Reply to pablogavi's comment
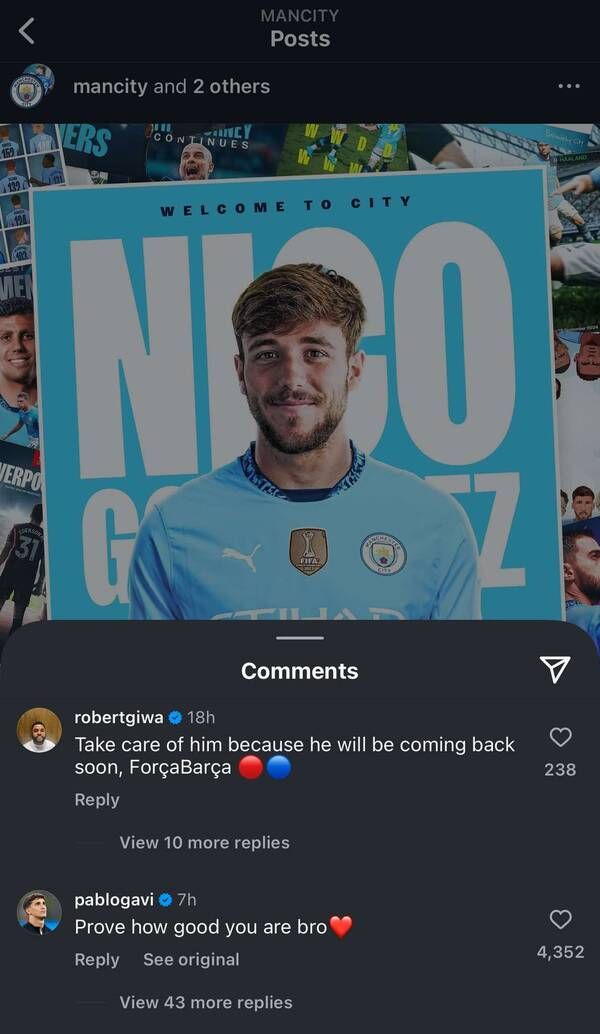This screenshot has width=600, height=1034. (x=97, y=960)
